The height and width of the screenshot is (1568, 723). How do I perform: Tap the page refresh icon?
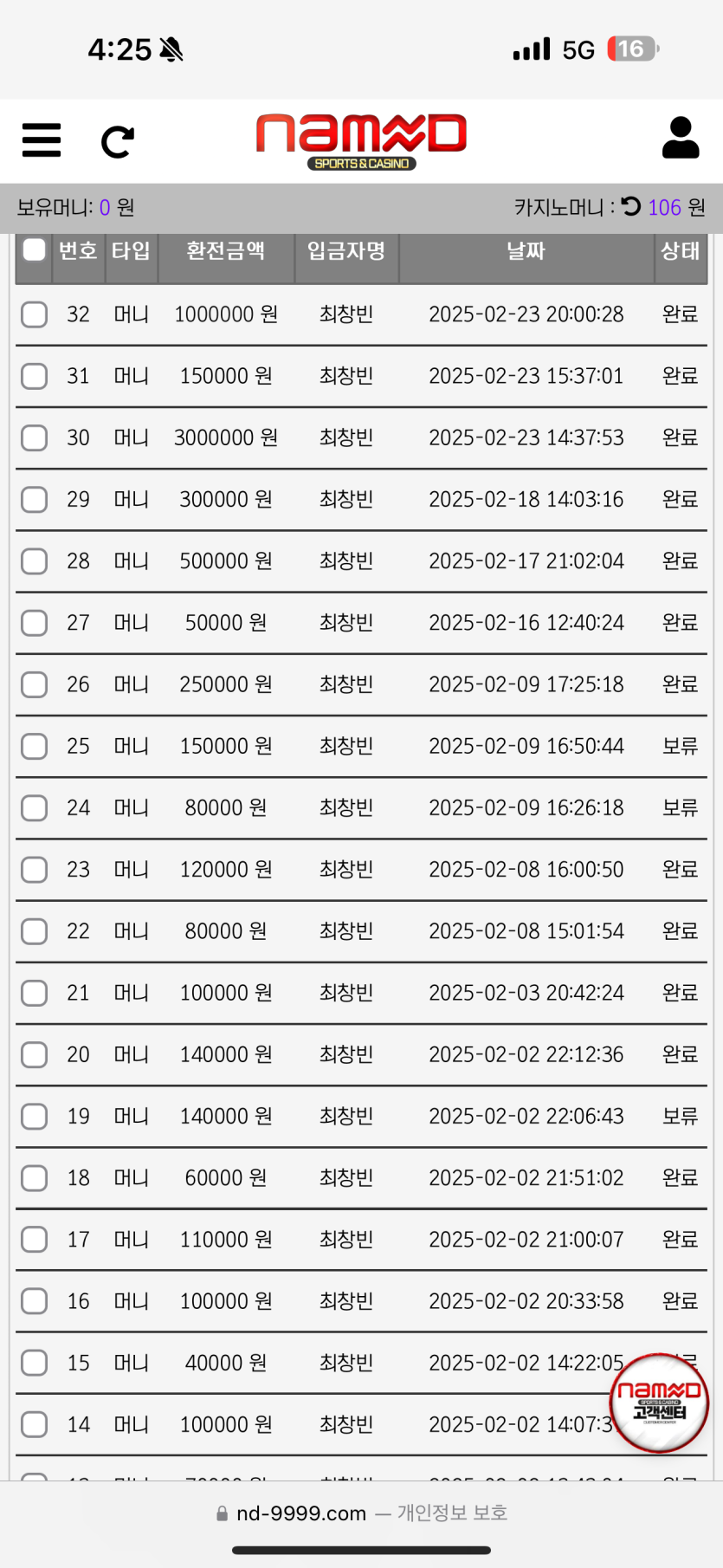pyautogui.click(x=118, y=141)
